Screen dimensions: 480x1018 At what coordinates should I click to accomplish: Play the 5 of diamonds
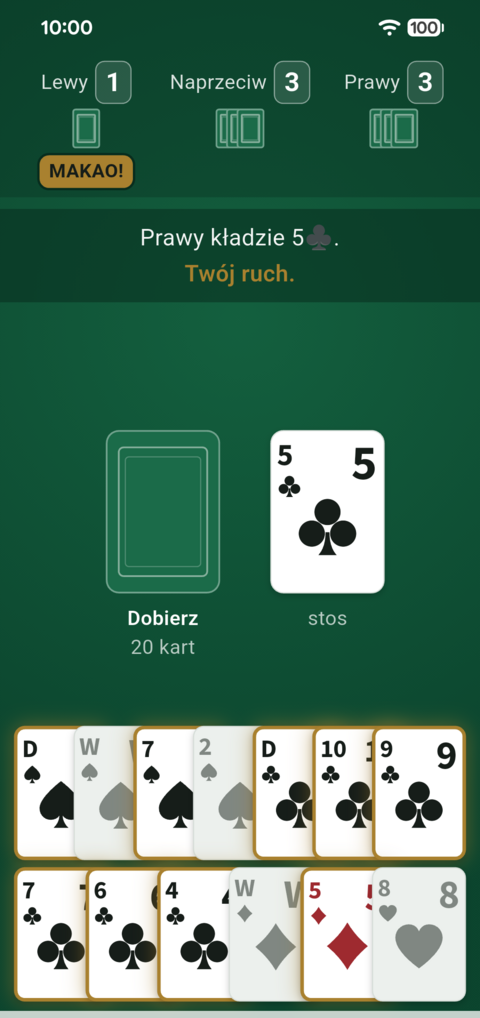338,934
